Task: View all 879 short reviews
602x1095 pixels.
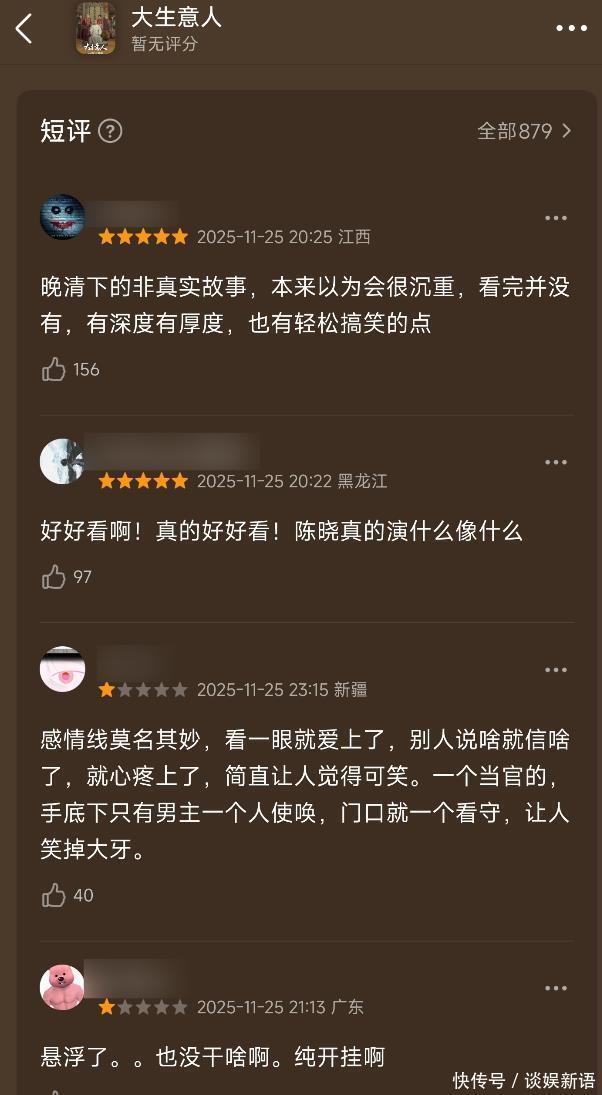Action: pos(524,131)
